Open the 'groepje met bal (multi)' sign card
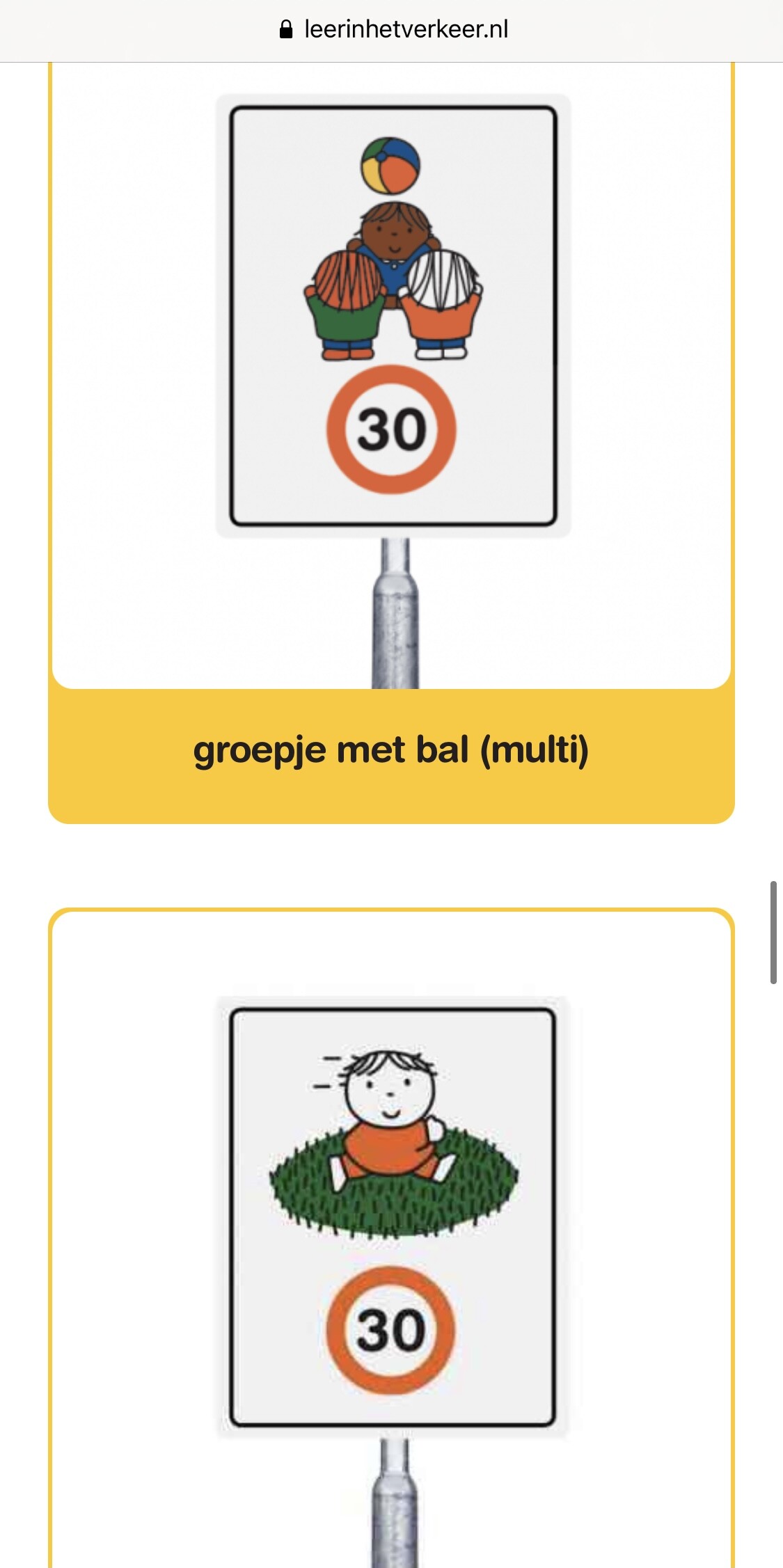The height and width of the screenshot is (1568, 783). pos(391,751)
